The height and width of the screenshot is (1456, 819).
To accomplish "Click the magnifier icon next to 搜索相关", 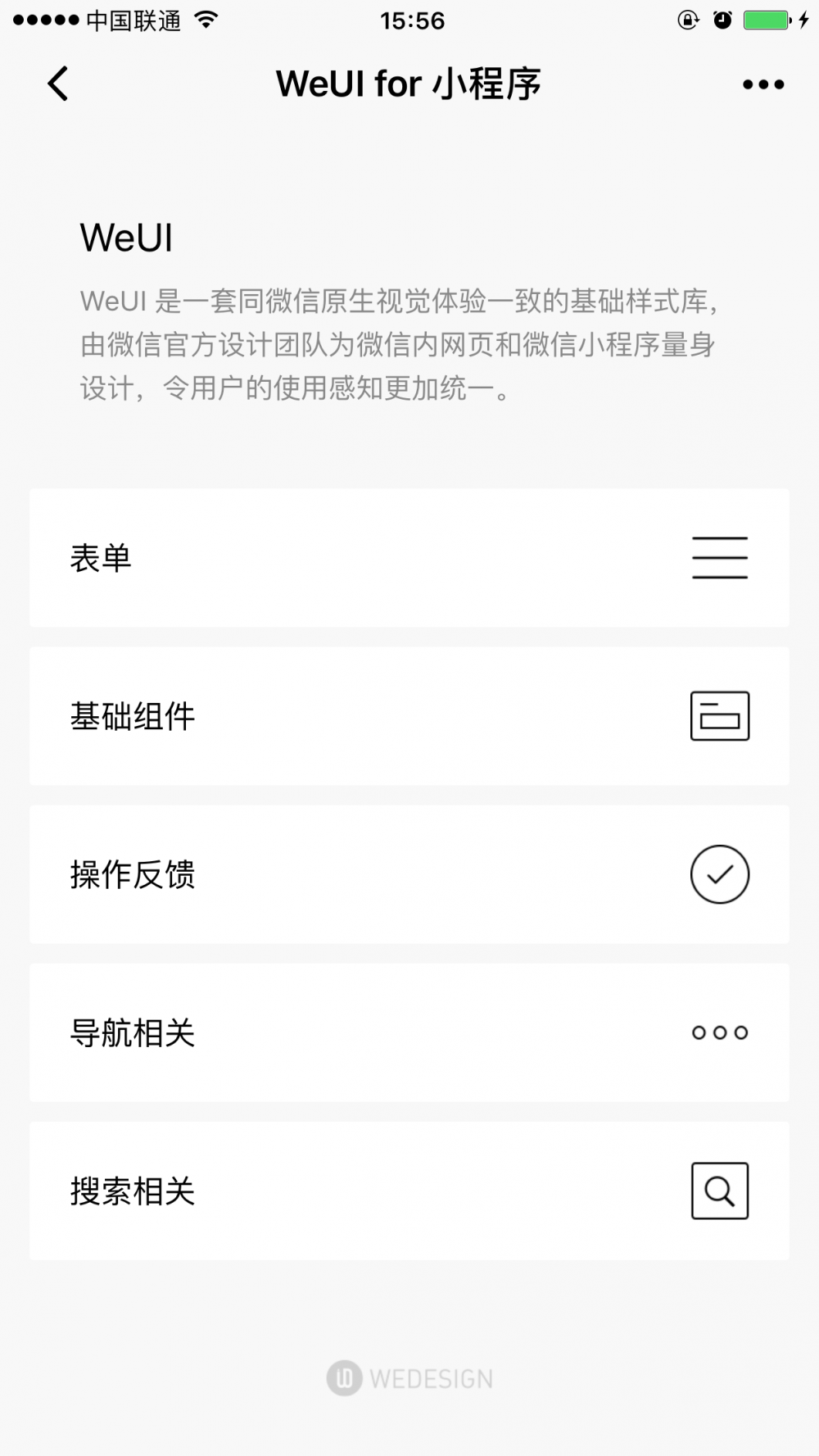I will pyautogui.click(x=720, y=1191).
